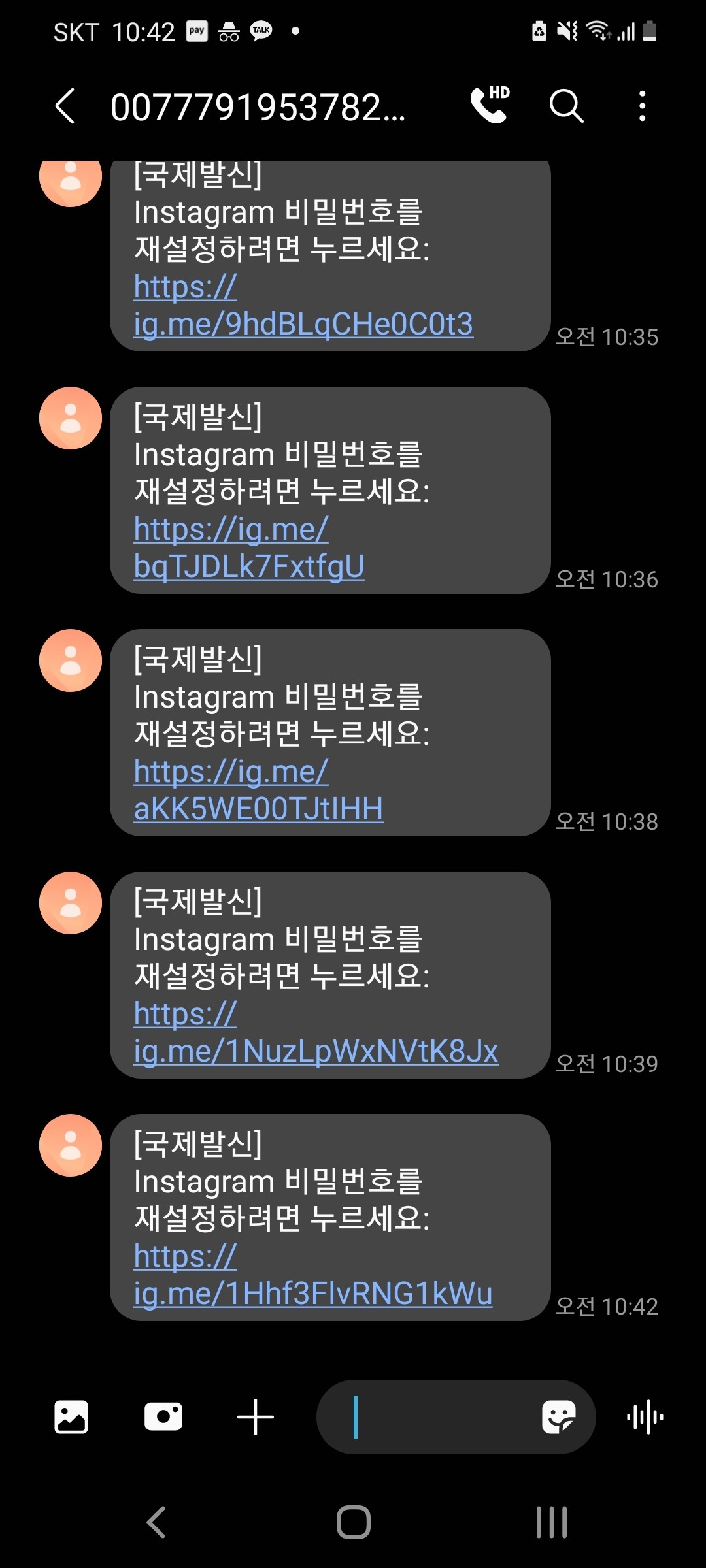
Task: Tap the KakaoTalk notification icon
Action: coord(260,30)
